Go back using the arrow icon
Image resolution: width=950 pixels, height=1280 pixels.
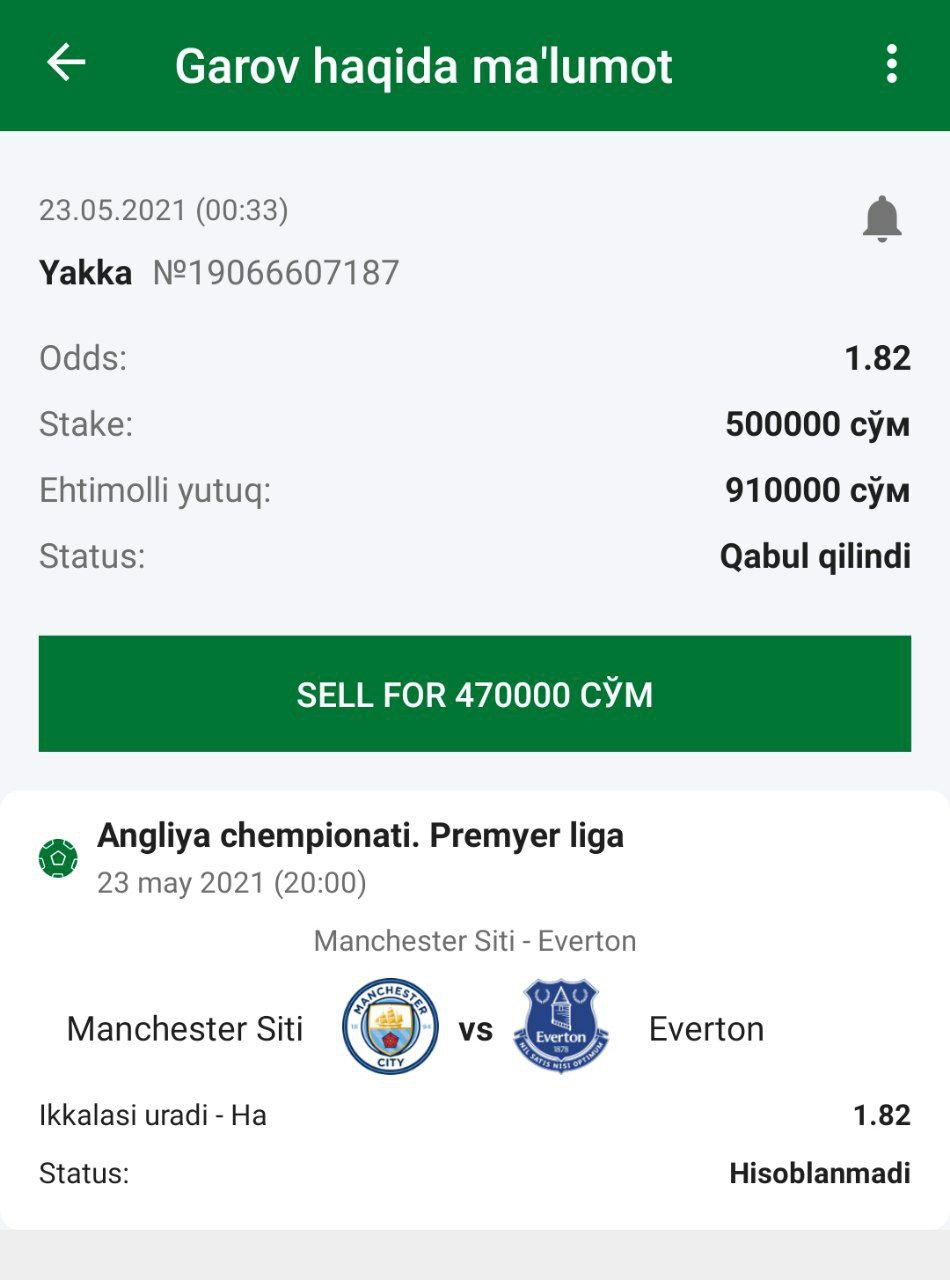click(x=66, y=64)
